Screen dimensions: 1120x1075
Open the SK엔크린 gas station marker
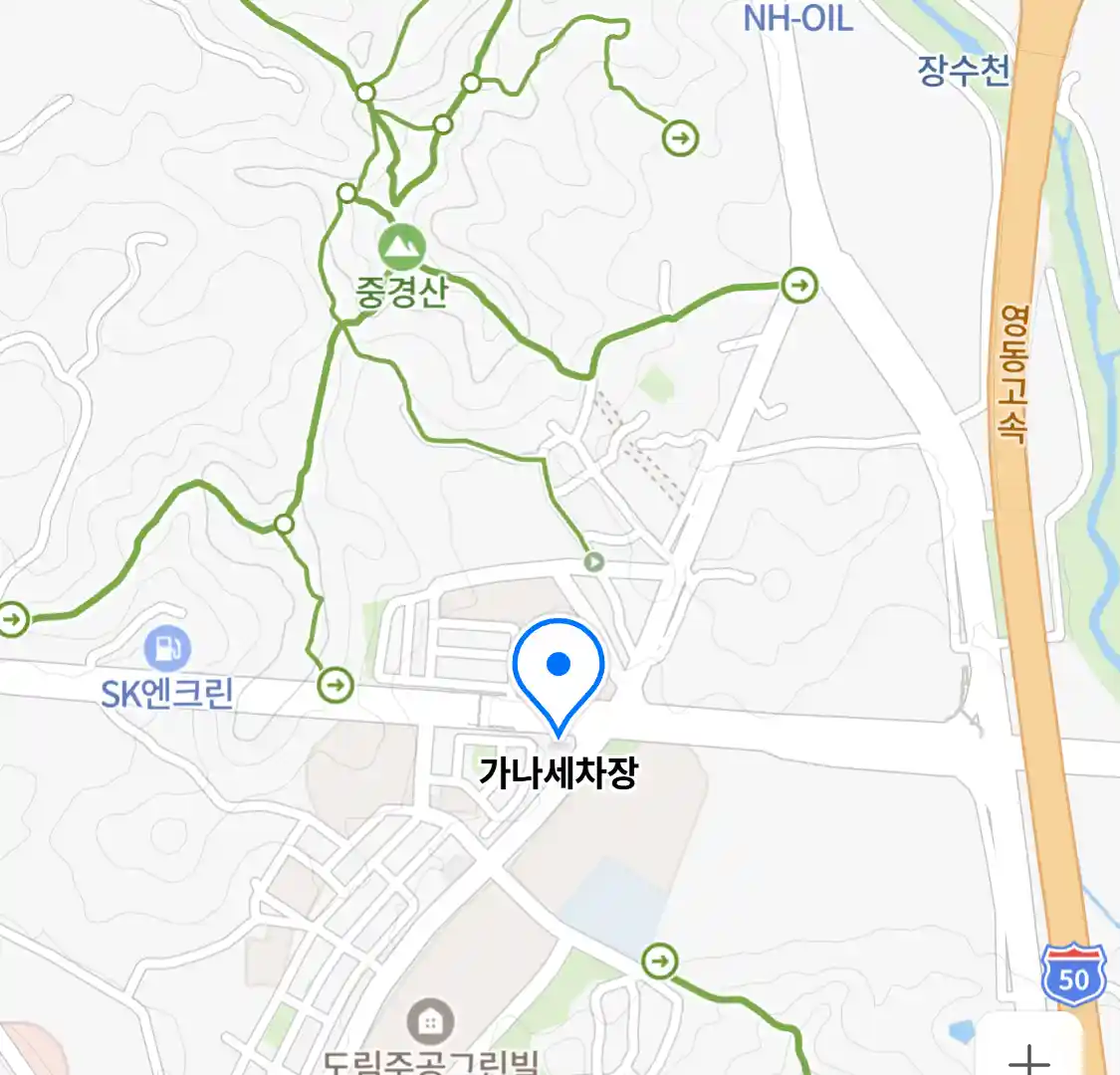tap(166, 649)
